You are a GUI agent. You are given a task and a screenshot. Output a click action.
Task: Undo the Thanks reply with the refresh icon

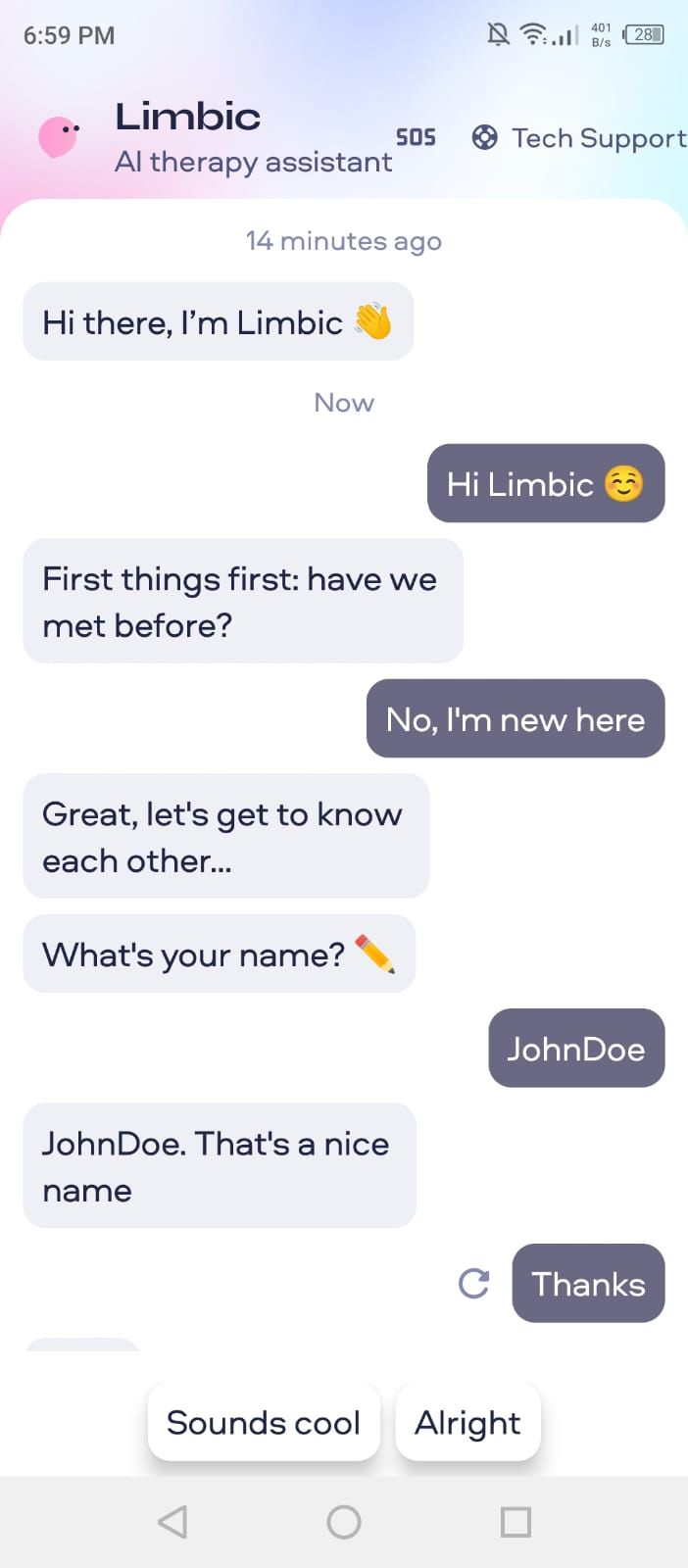pyautogui.click(x=474, y=1283)
